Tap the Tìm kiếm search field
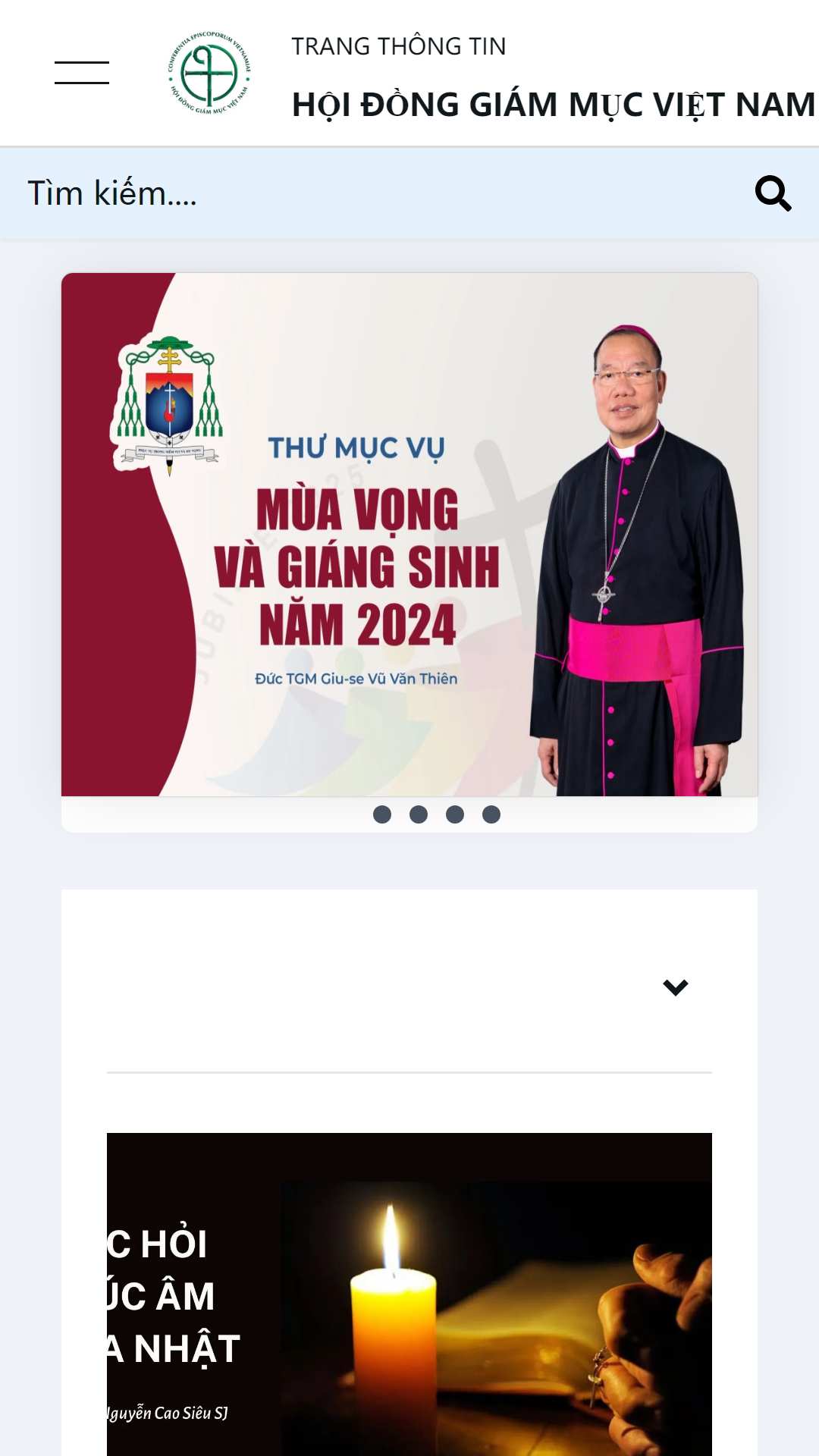The image size is (819, 1456). tap(364, 193)
